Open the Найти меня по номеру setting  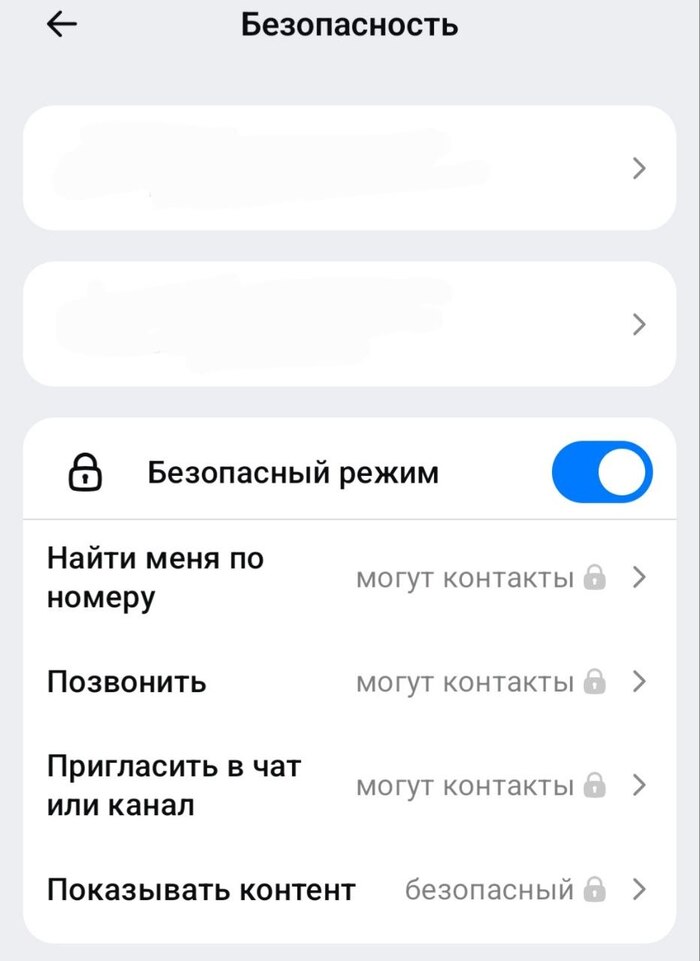pos(348,578)
